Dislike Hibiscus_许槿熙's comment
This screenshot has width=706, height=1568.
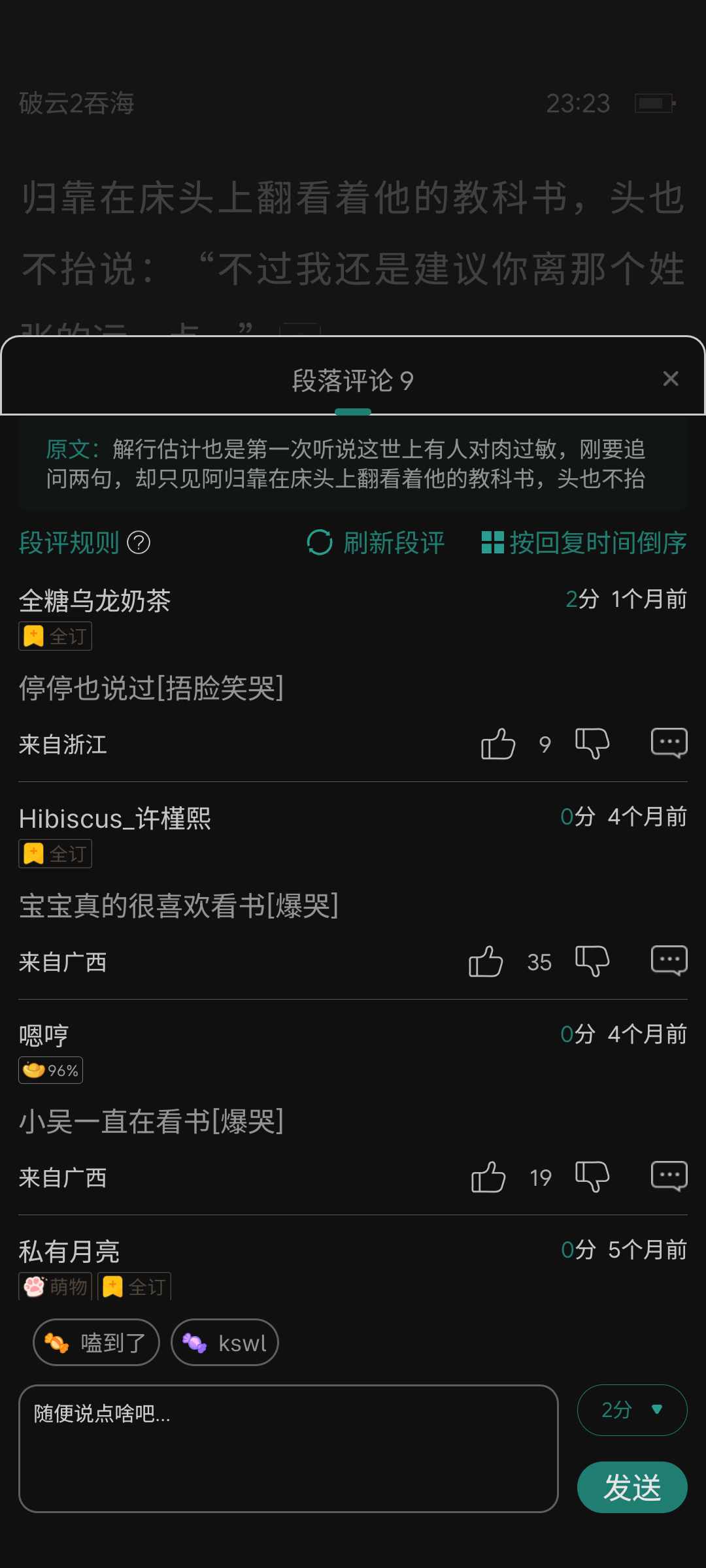point(592,962)
